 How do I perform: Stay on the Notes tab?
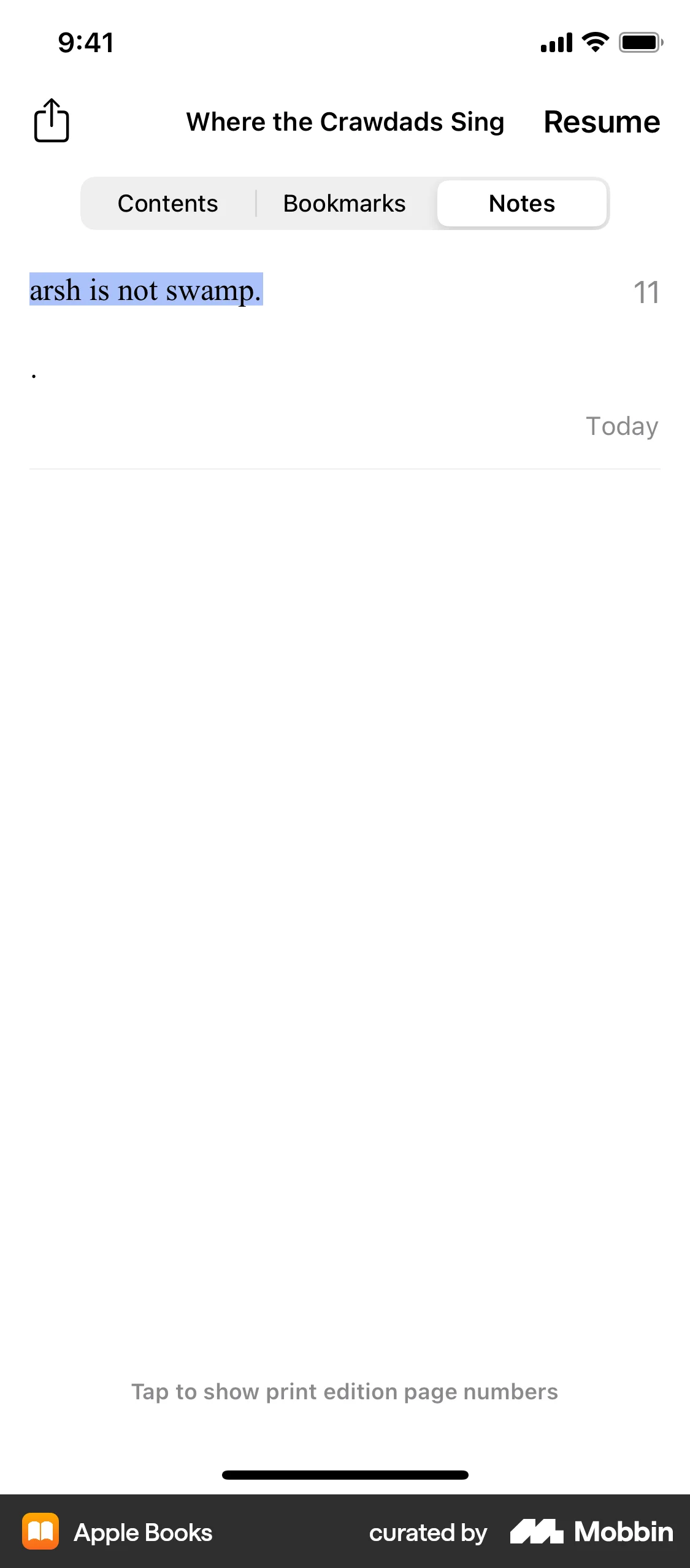(x=521, y=203)
